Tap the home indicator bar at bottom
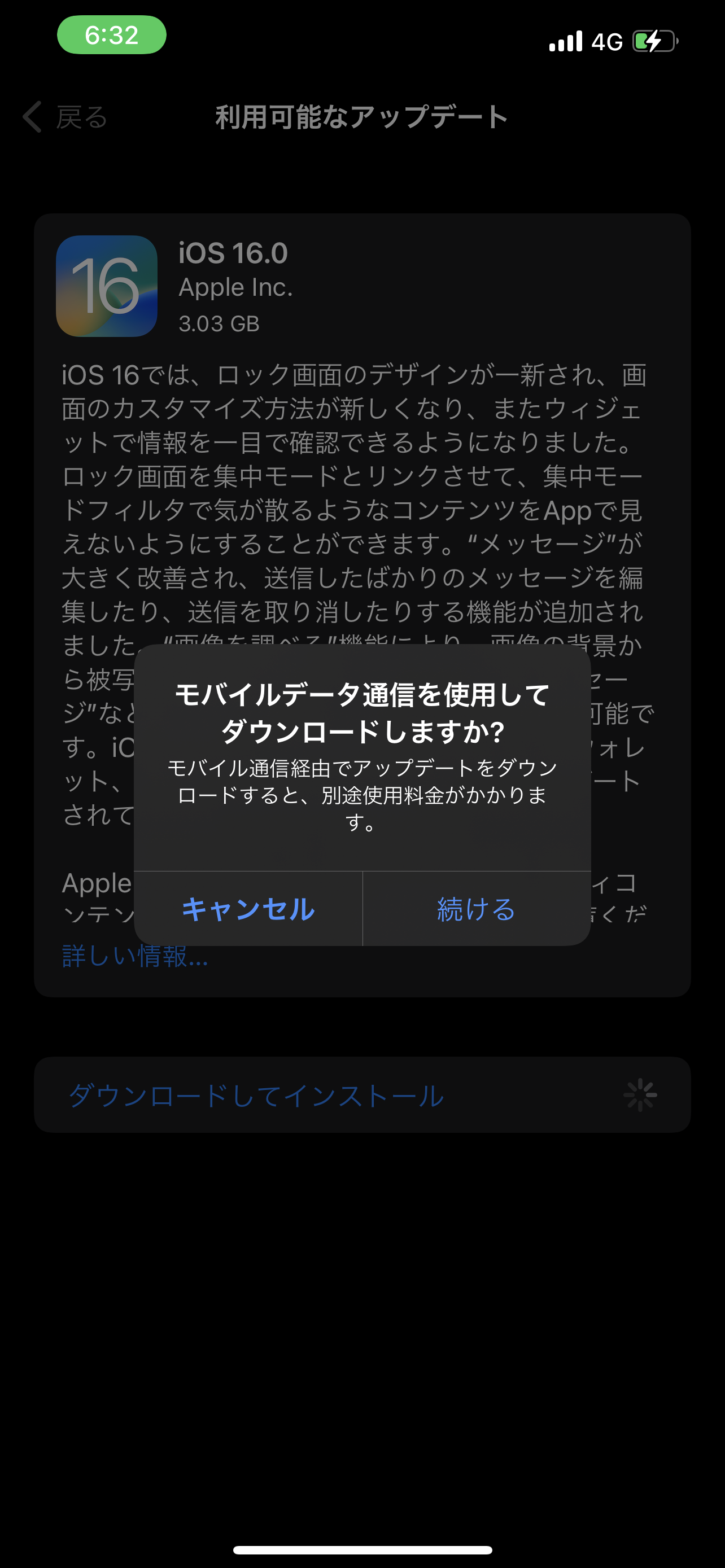 coord(362,1548)
